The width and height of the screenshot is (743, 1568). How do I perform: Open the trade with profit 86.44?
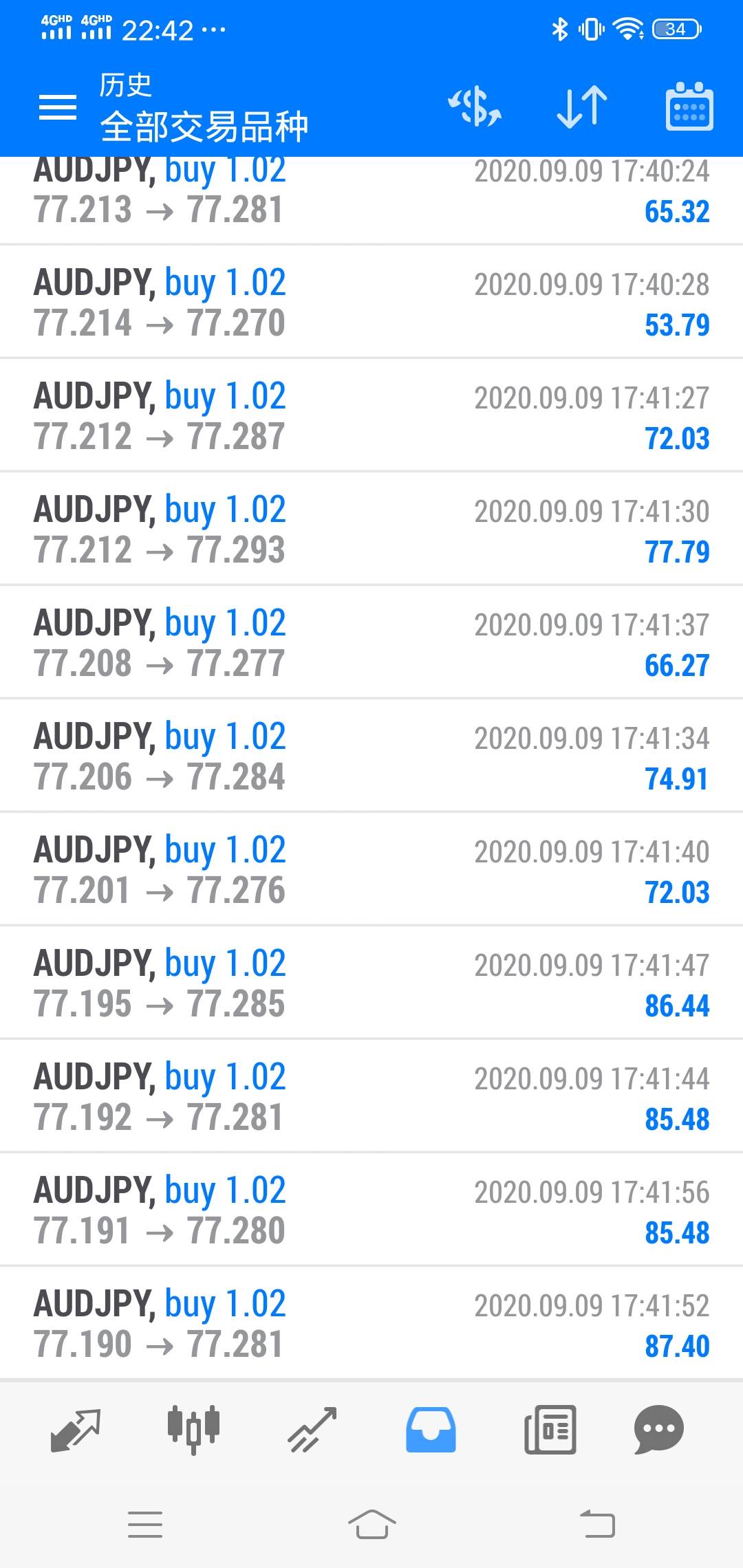pyautogui.click(x=371, y=982)
